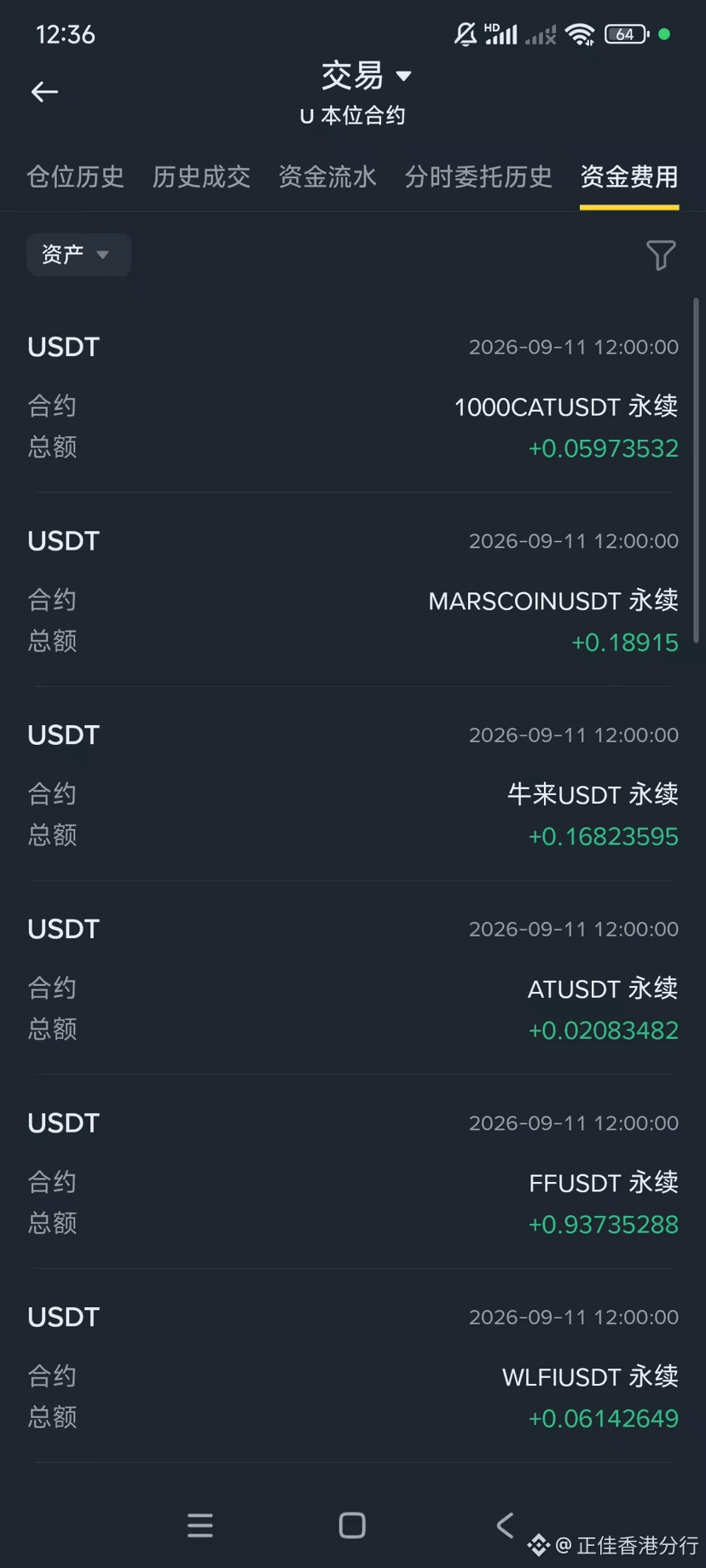Select the 分时委托历史 tab
706x1568 pixels.
click(x=478, y=176)
